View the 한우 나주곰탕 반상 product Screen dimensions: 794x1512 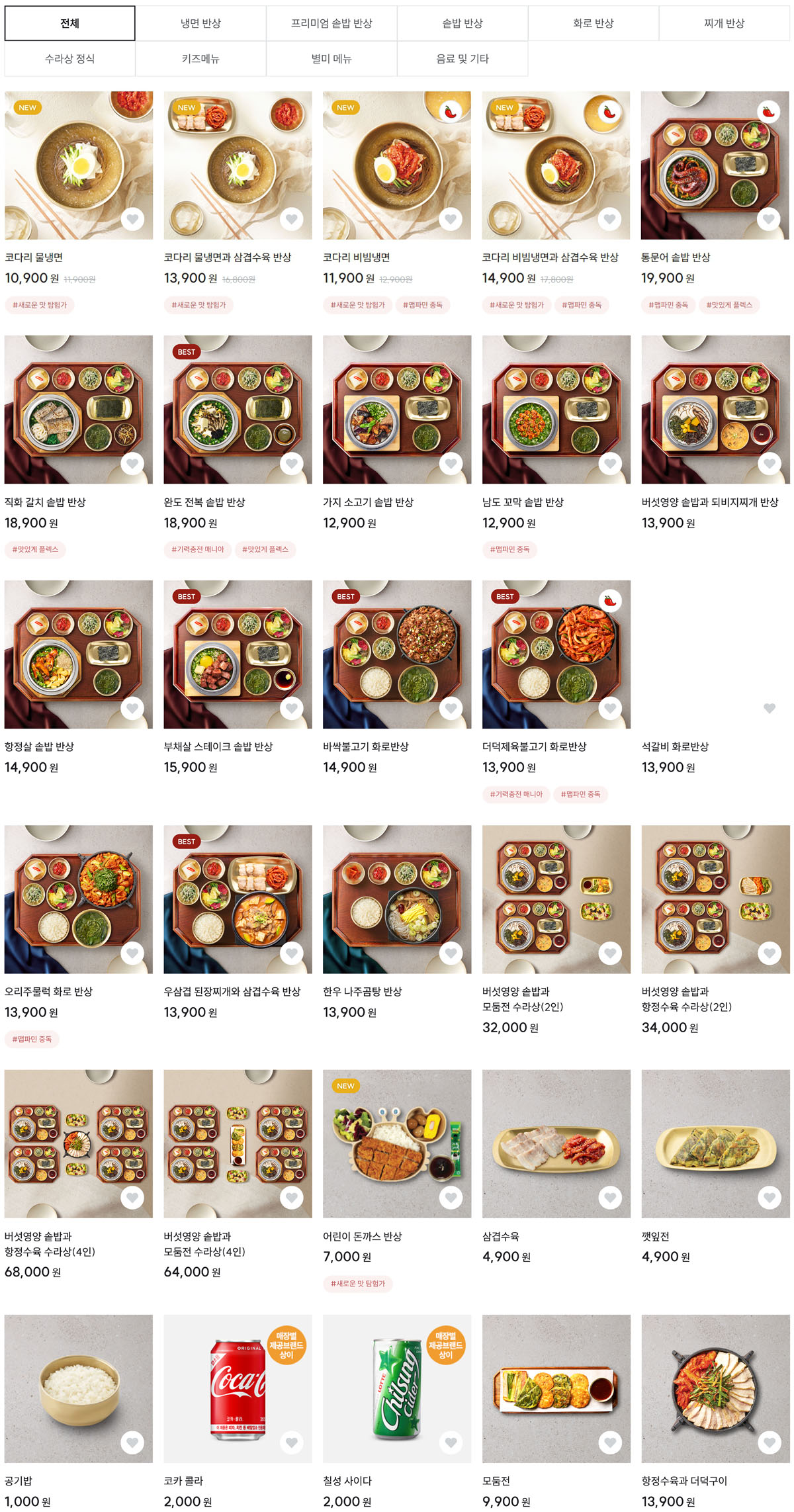pyautogui.click(x=396, y=899)
